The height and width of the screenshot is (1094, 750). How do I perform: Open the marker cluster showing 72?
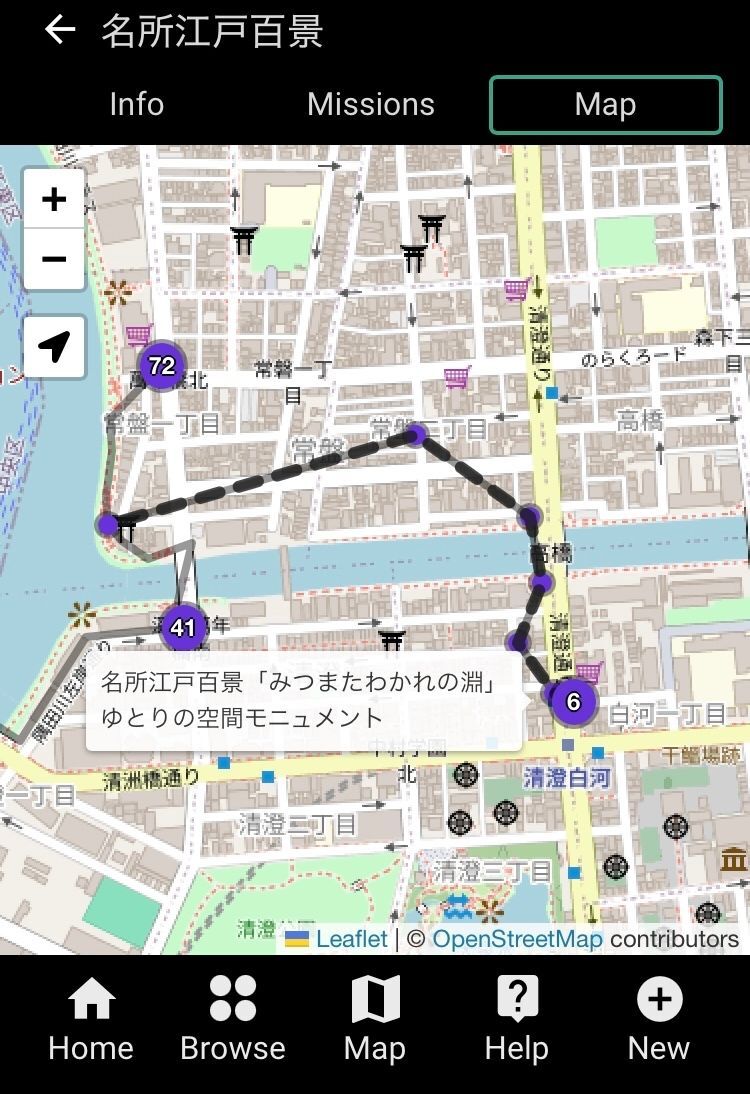click(x=162, y=367)
